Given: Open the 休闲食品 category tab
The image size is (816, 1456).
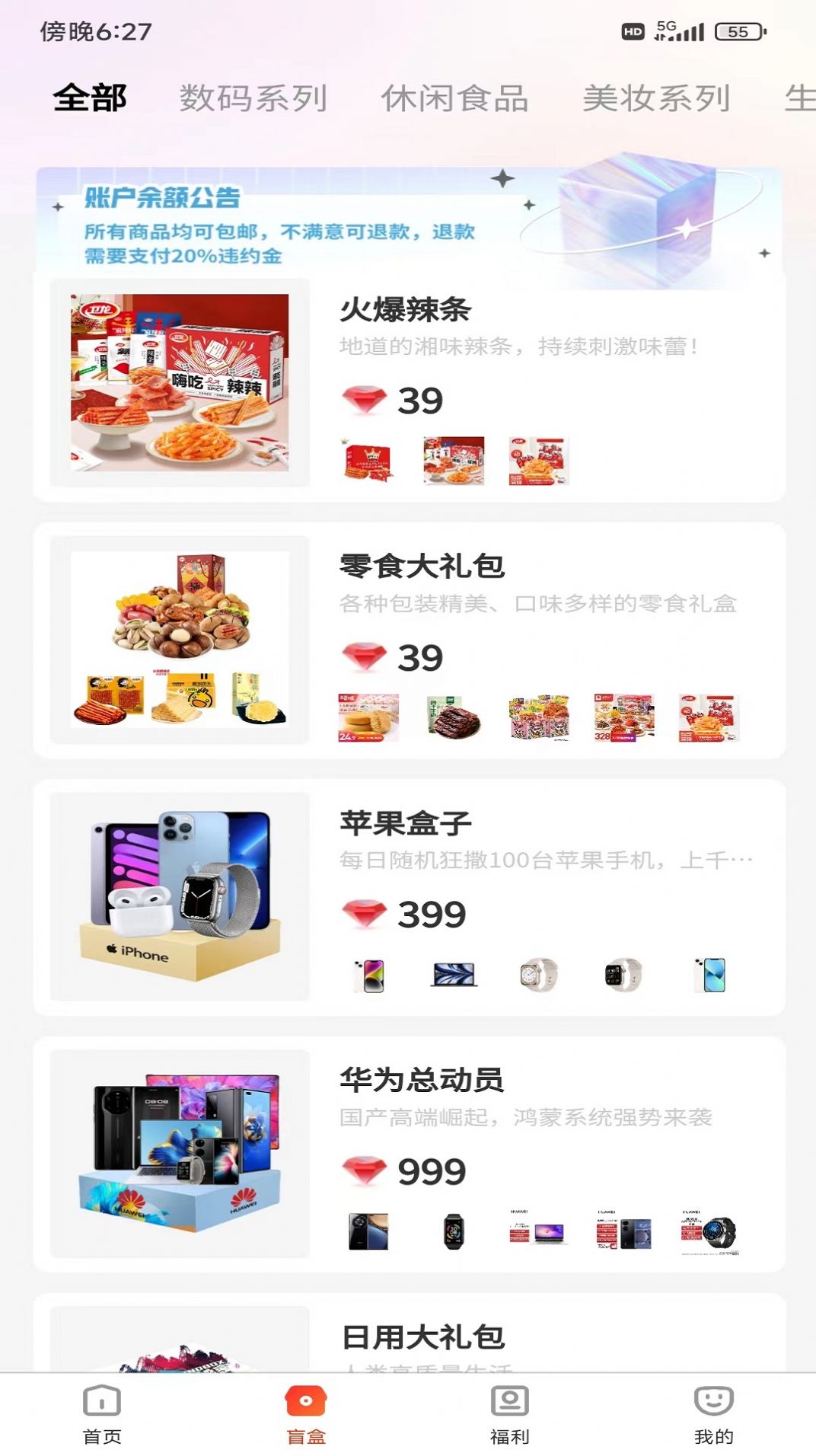Looking at the screenshot, I should coord(454,98).
